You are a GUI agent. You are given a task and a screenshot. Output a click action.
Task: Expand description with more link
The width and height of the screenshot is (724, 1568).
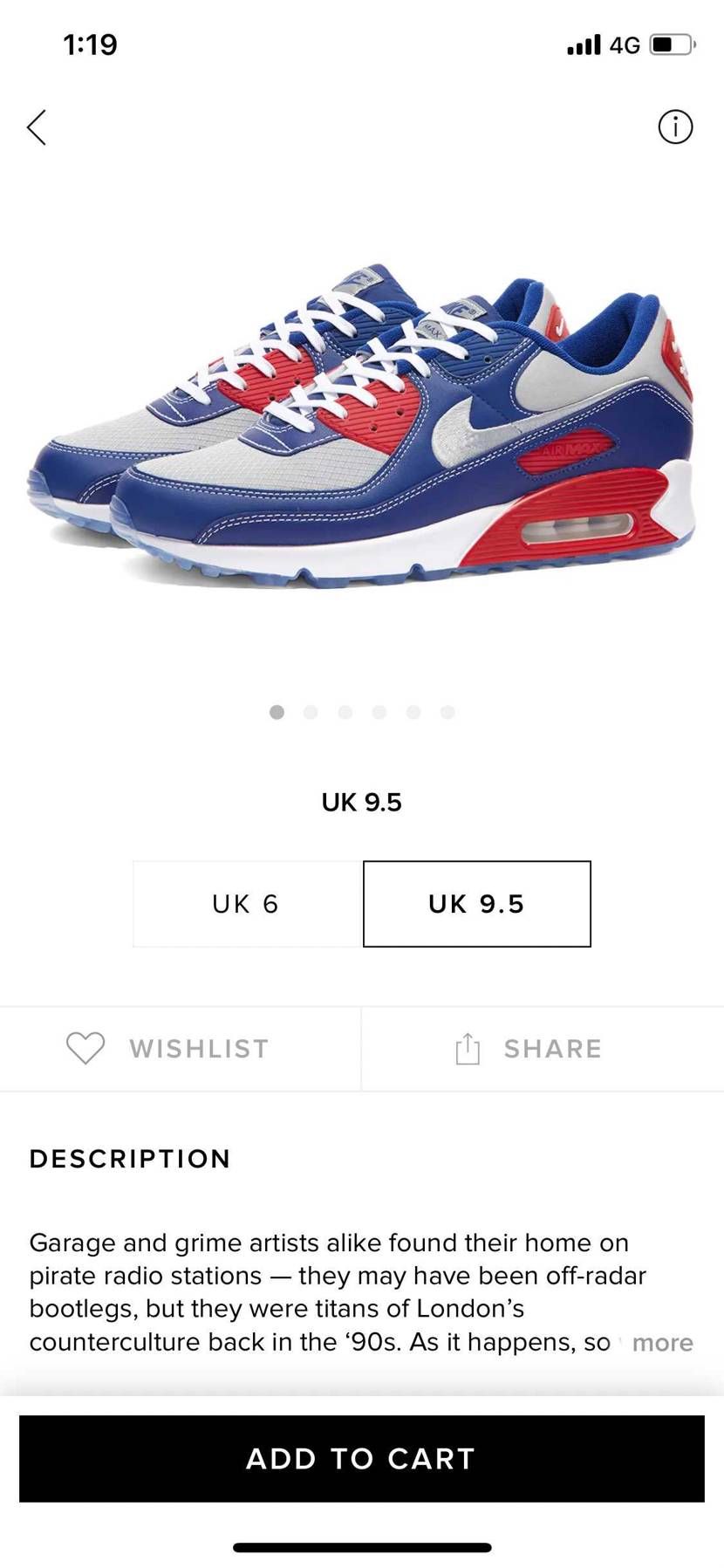tap(662, 1342)
